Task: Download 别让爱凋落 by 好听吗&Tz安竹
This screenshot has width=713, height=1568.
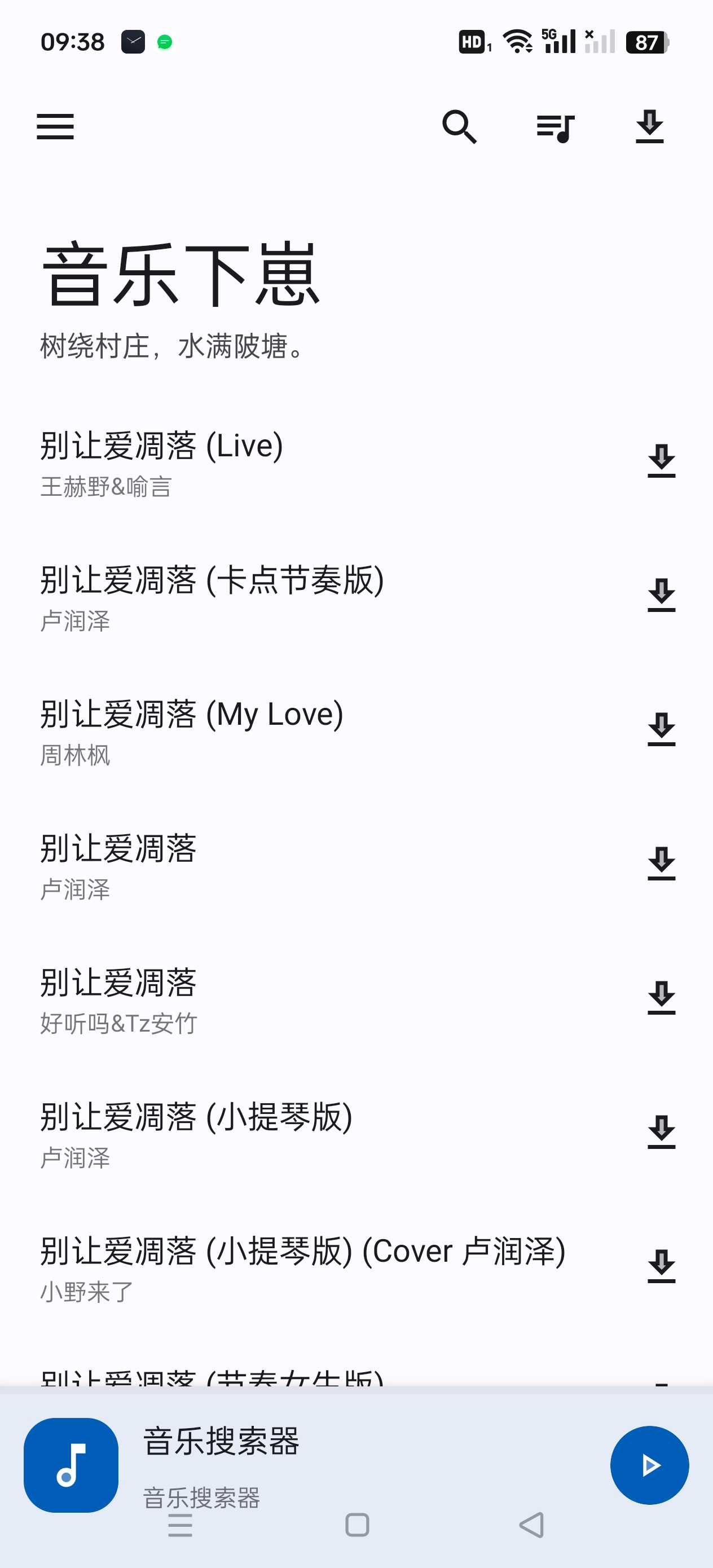Action: pos(661,998)
